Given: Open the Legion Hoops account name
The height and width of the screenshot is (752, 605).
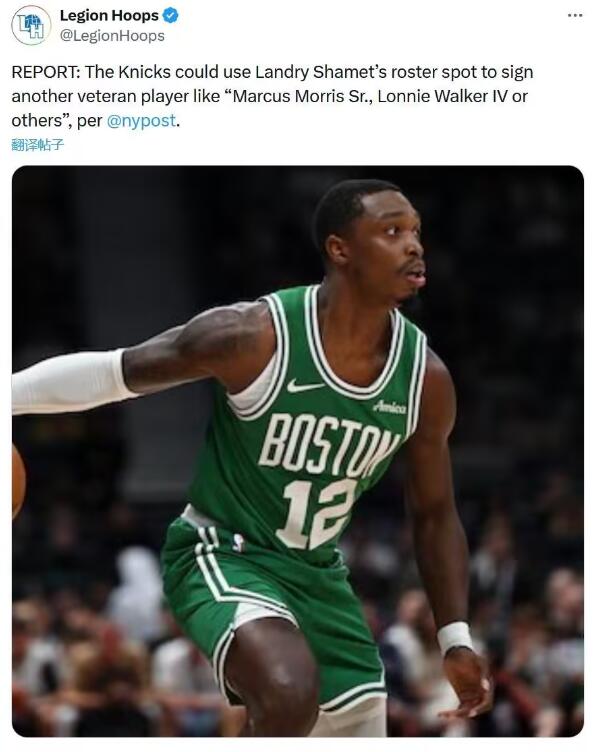Looking at the screenshot, I should pyautogui.click(x=108, y=15).
